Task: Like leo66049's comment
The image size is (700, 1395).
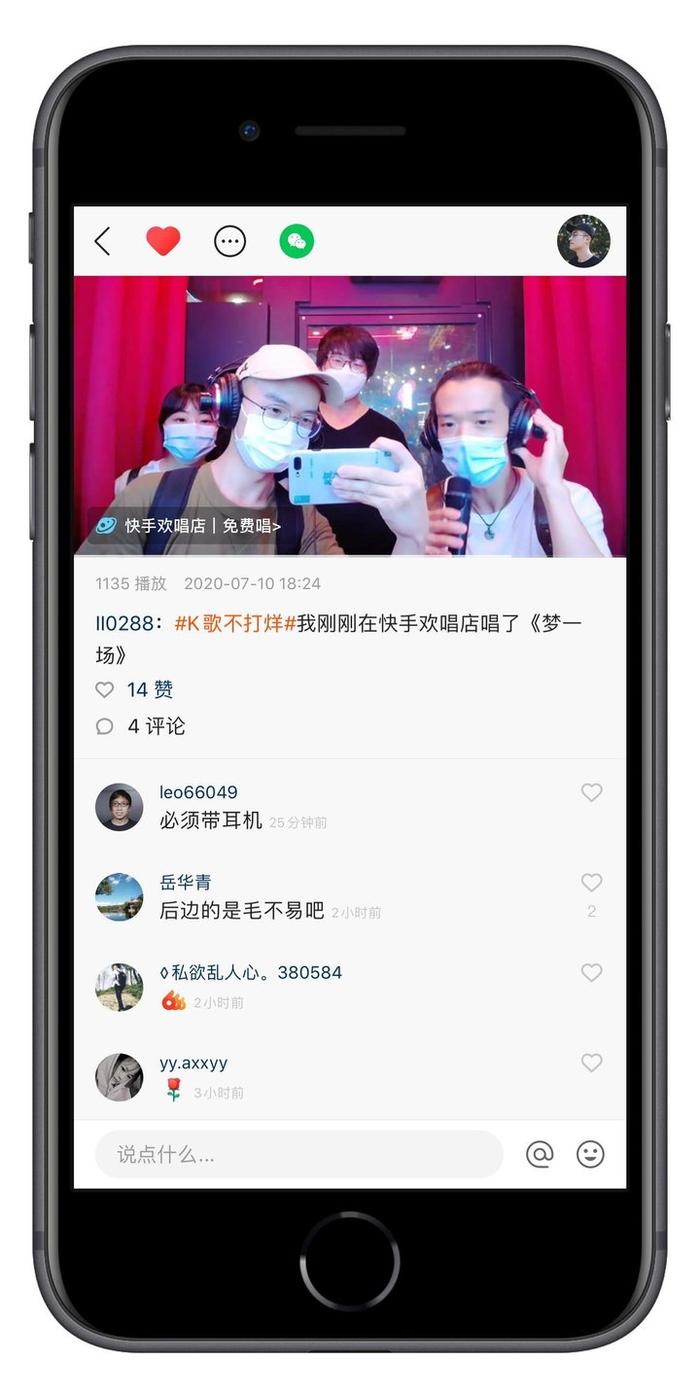Action: click(x=592, y=792)
